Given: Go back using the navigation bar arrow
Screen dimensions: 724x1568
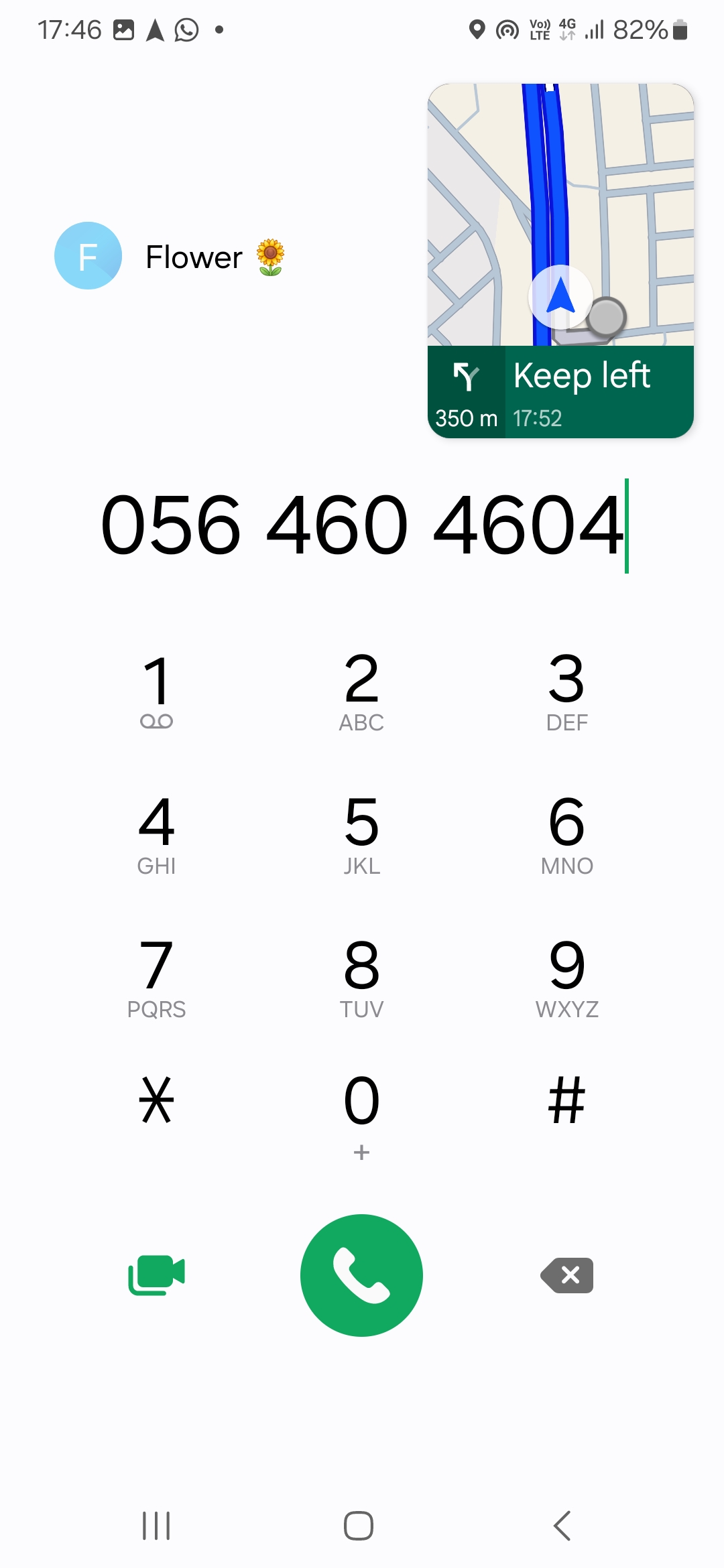Looking at the screenshot, I should pos(562,1526).
